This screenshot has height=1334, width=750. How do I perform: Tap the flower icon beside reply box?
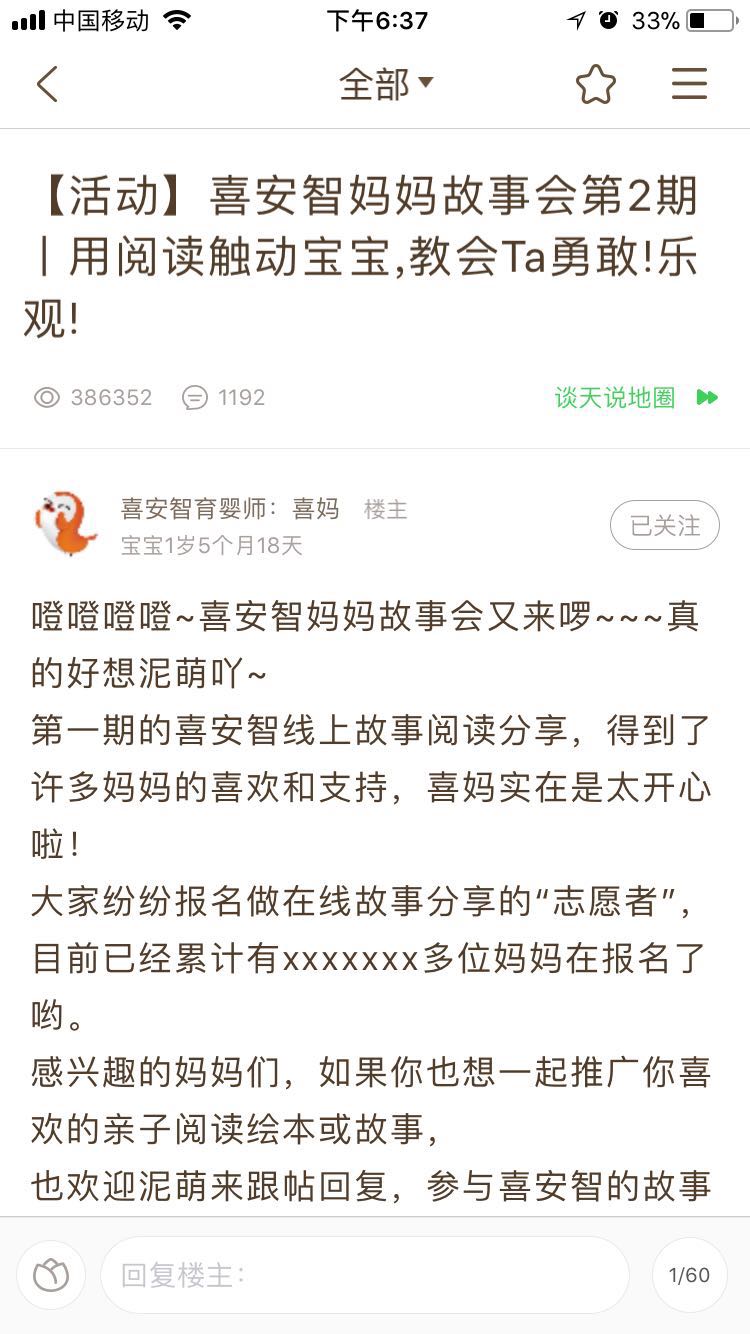click(x=50, y=1275)
